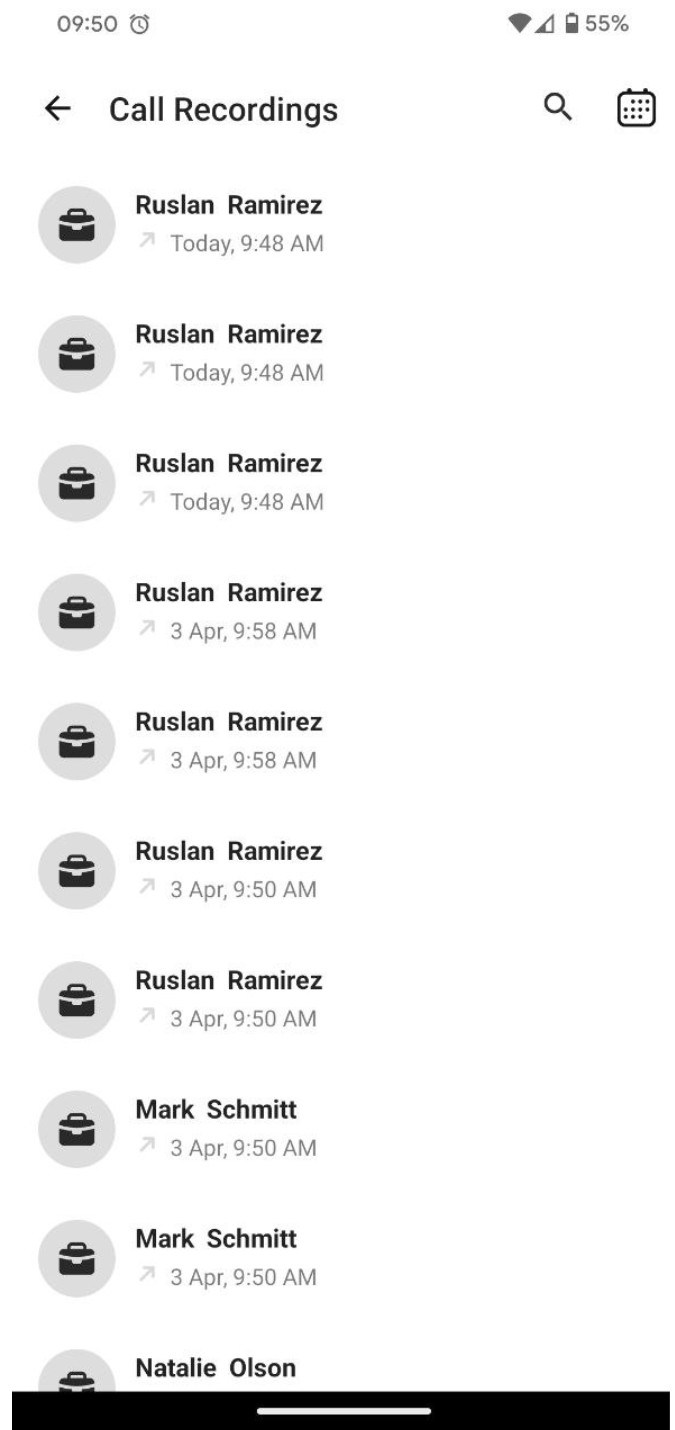Open Natalie Olson's call recording

point(216,1368)
